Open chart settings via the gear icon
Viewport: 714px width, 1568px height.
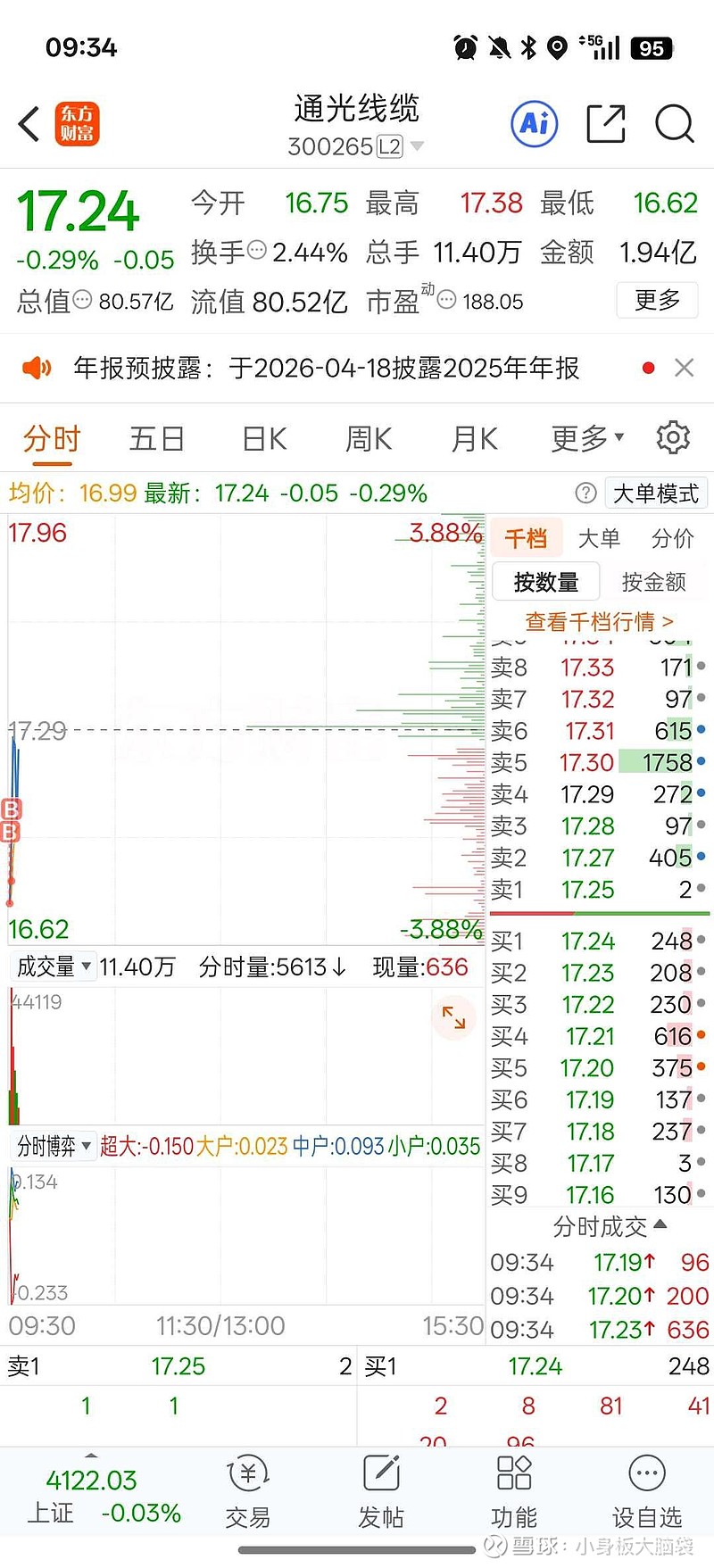[x=673, y=437]
